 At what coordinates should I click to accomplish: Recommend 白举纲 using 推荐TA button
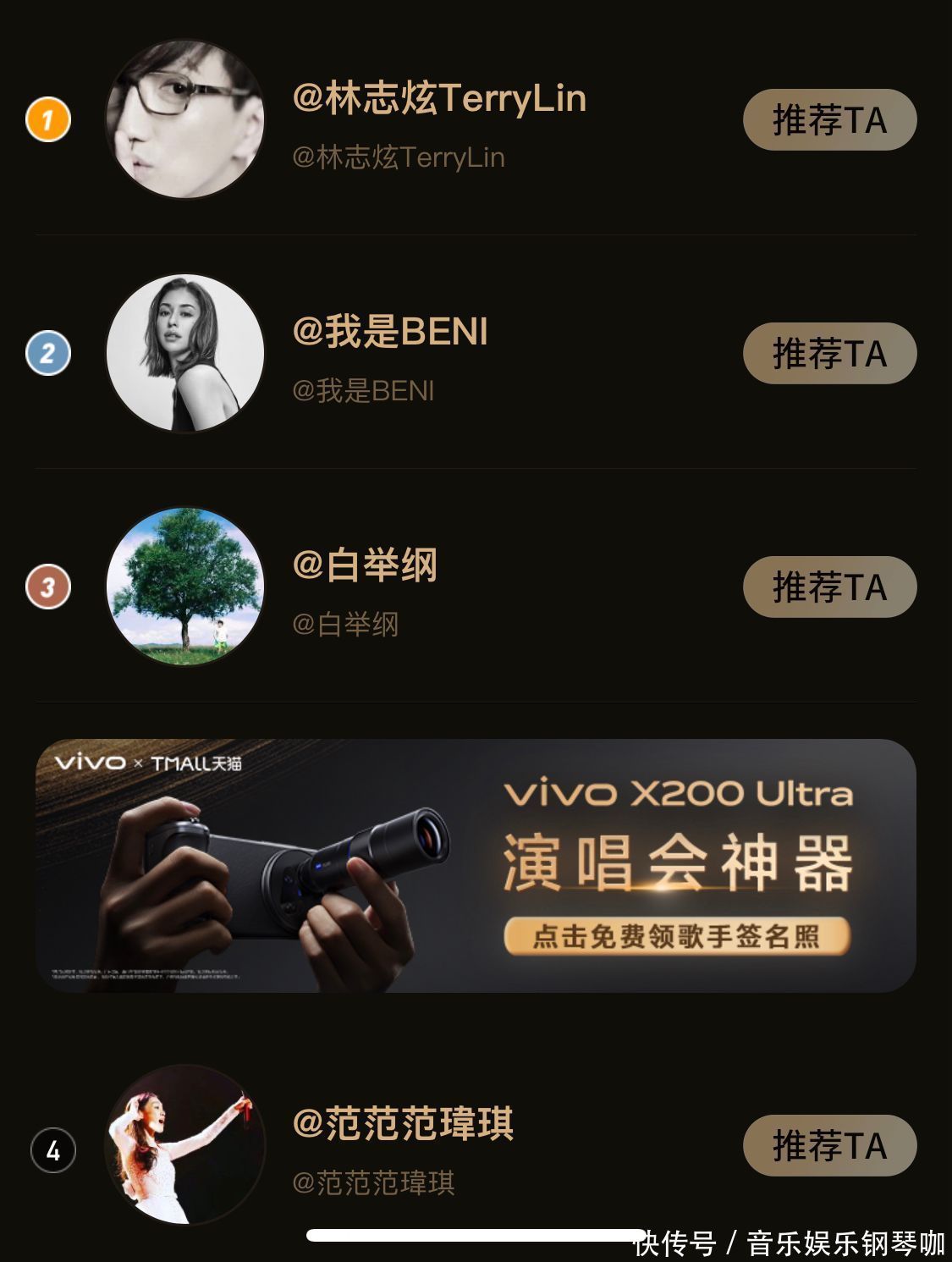coord(829,587)
